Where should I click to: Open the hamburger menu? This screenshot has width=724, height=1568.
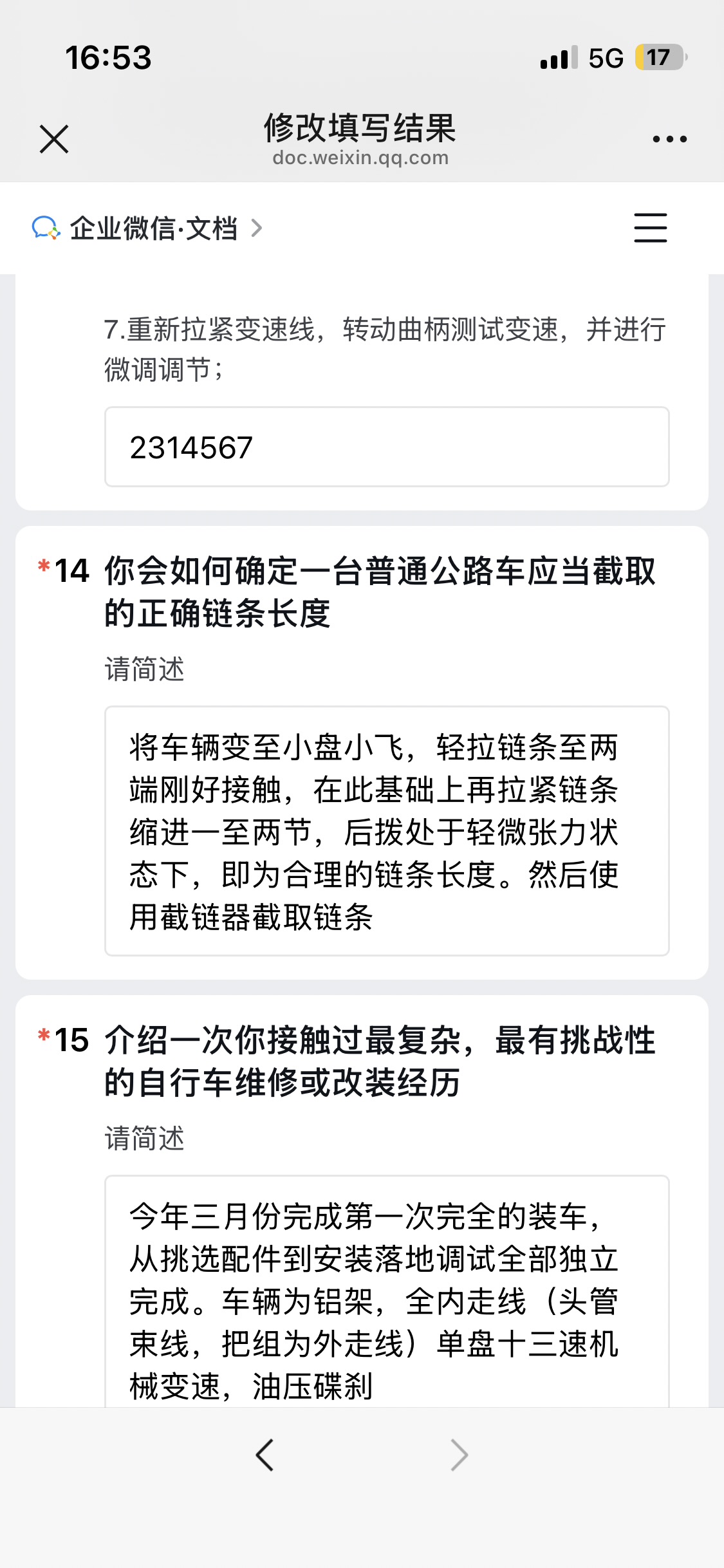pyautogui.click(x=650, y=228)
